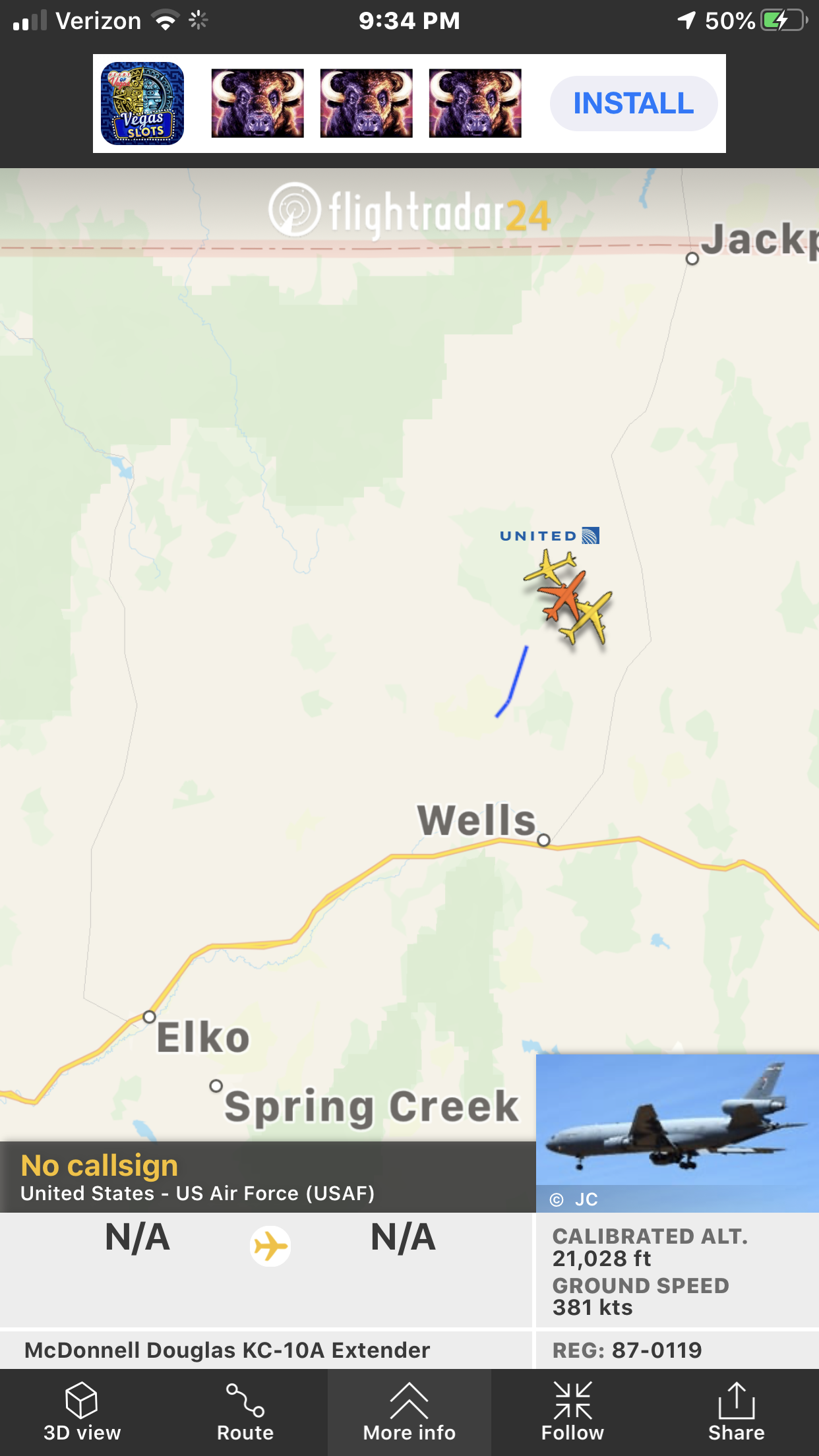This screenshot has width=819, height=1456.
Task: Share this flight
Action: (737, 1412)
